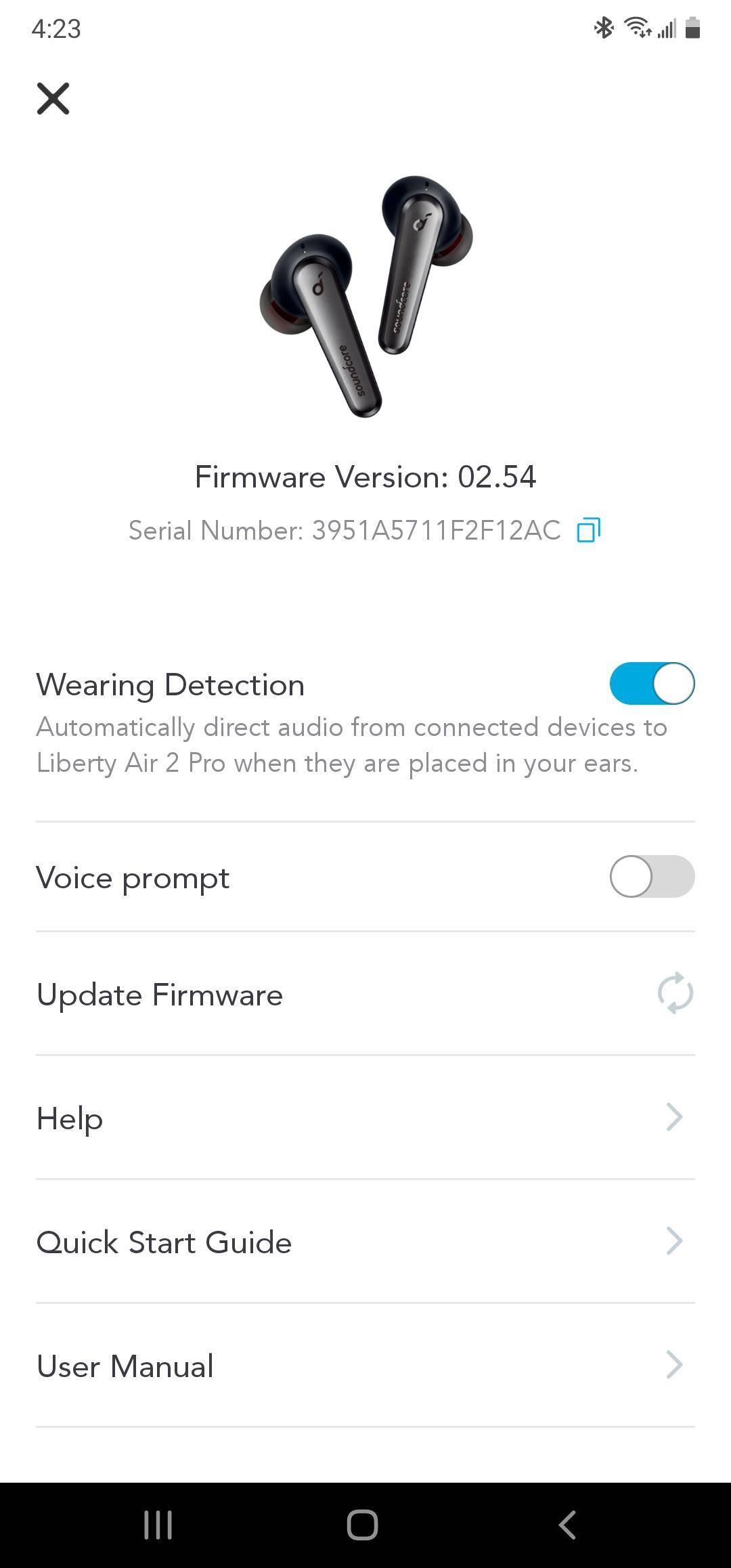Open the recent apps overview
This screenshot has height=1568, width=731.
(158, 1525)
